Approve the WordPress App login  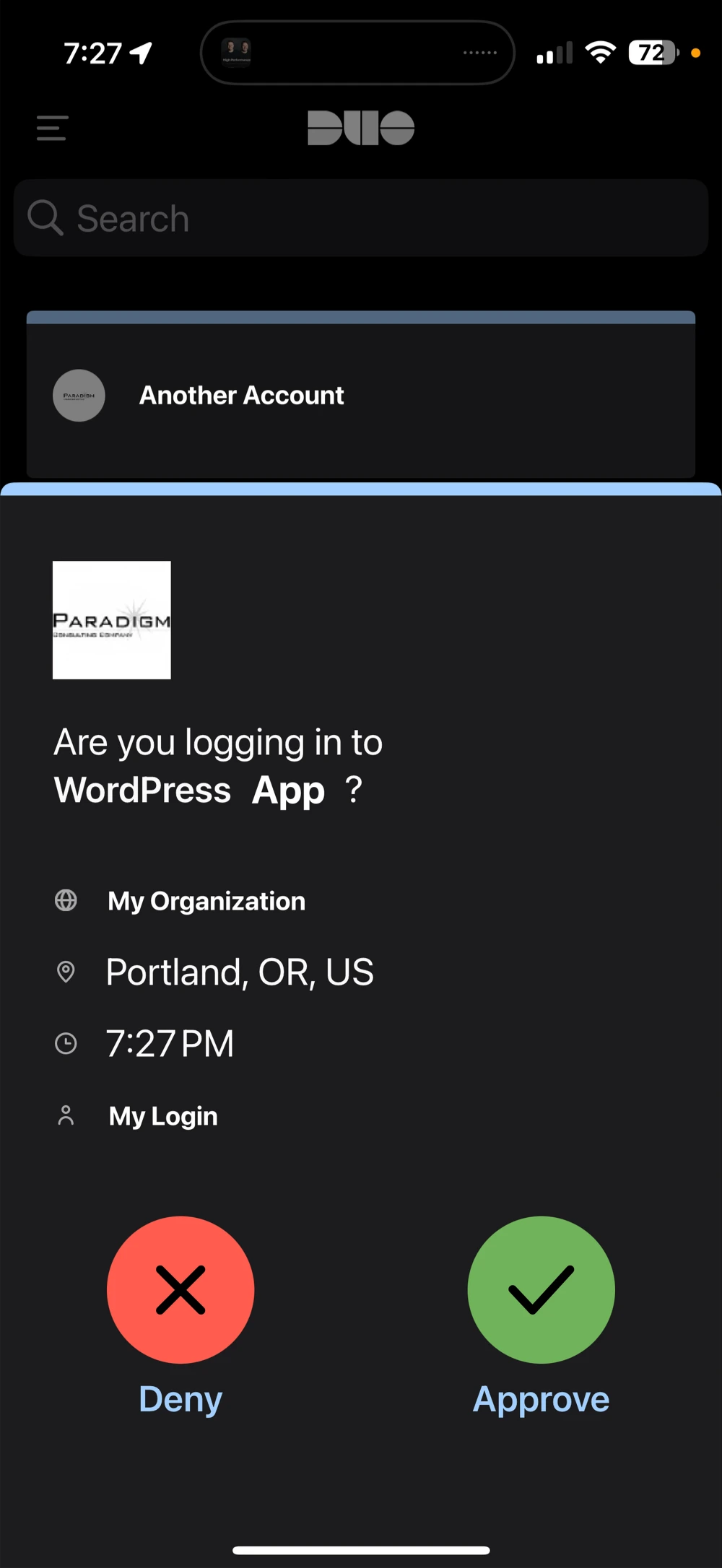click(x=541, y=1289)
